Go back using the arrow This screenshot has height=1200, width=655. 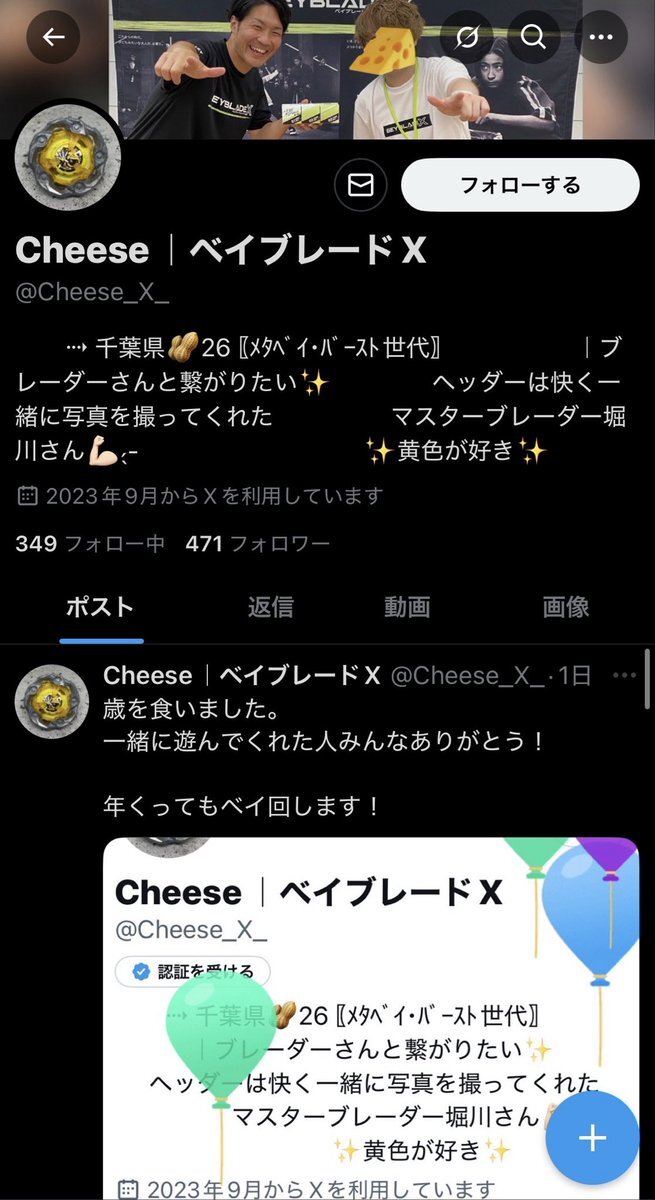coord(53,38)
